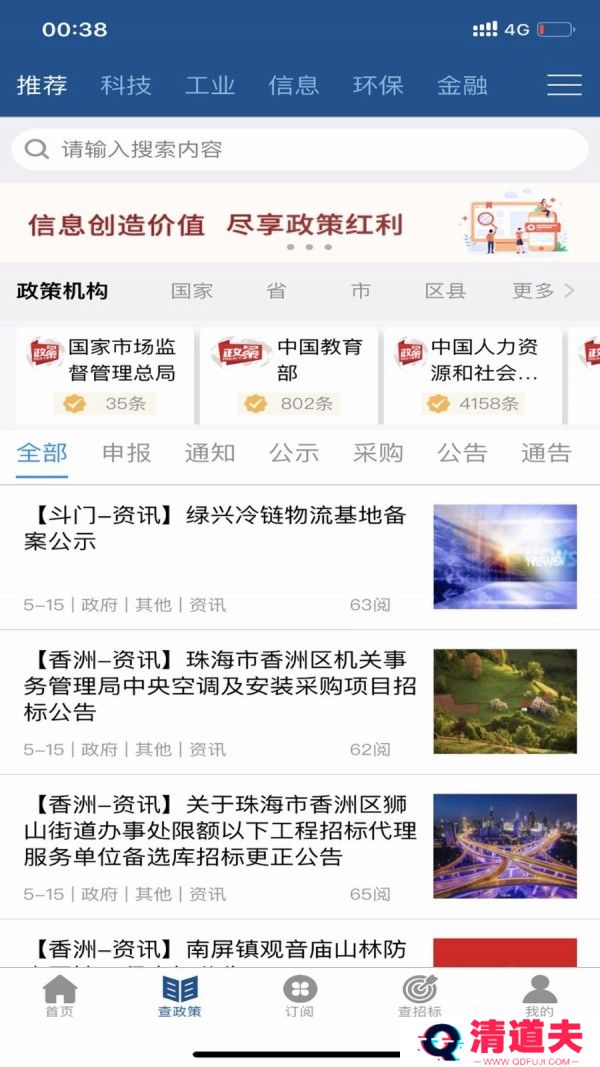
Task: Select the 采购 filter tab
Action: [x=378, y=453]
